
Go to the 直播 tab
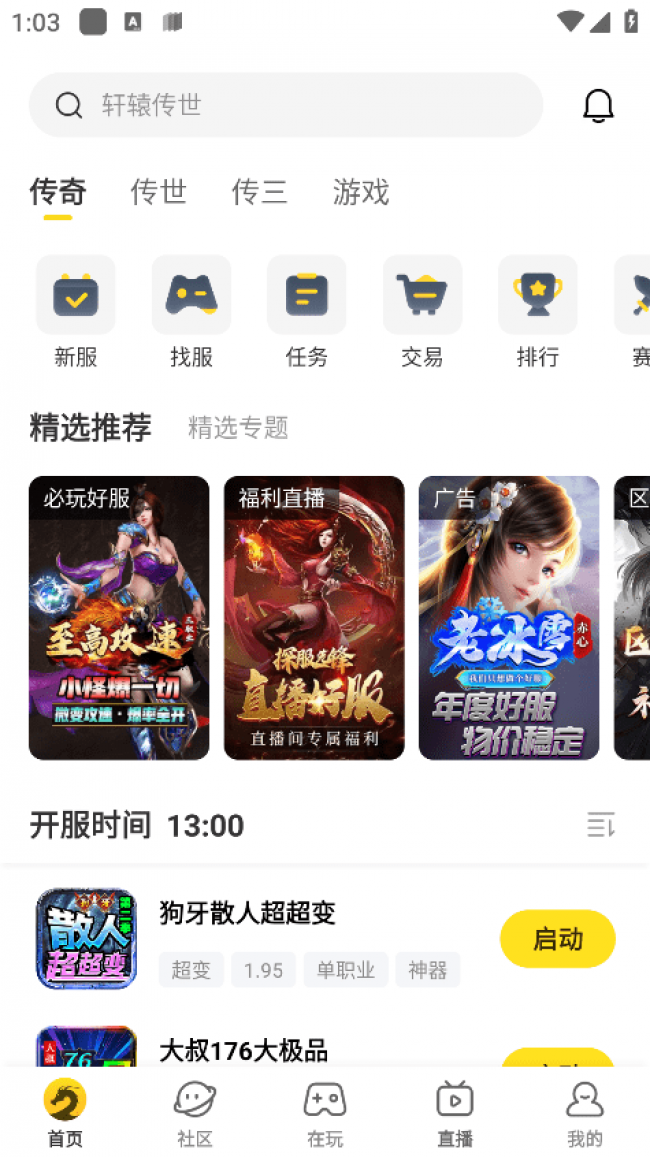point(455,1112)
